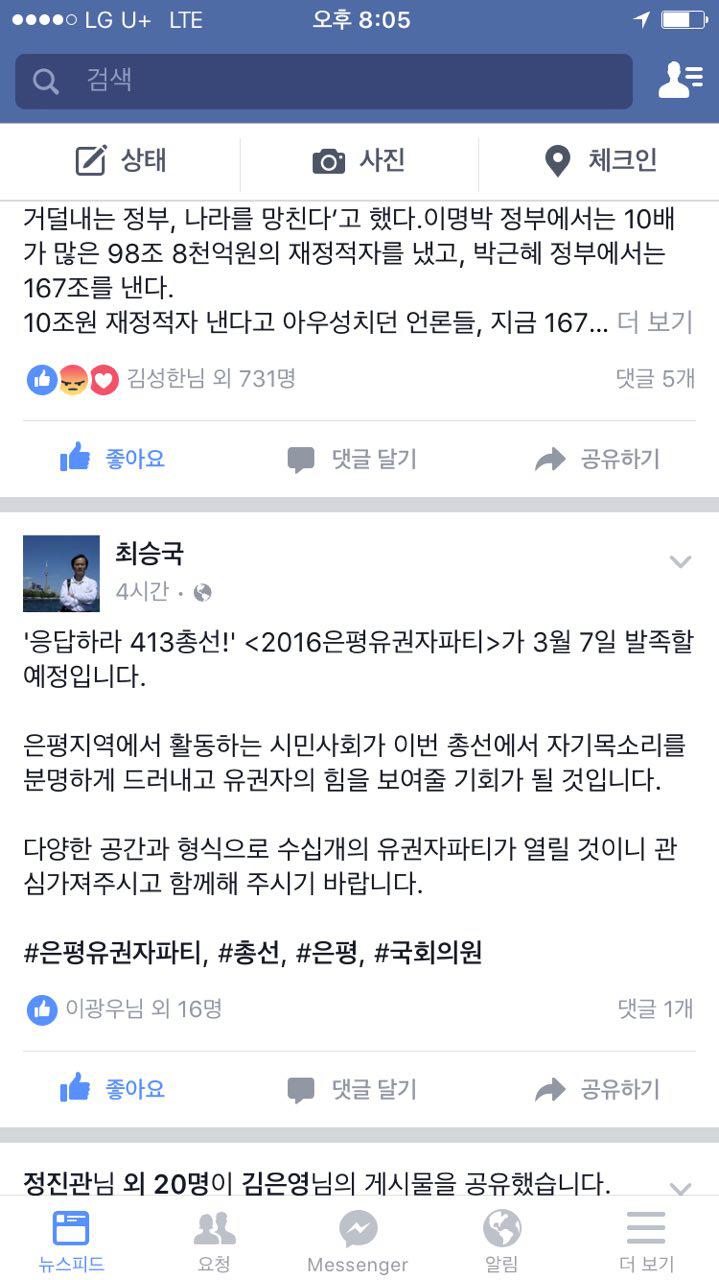This screenshot has width=719, height=1280.
Task: Expand the post with 더 보기
Action: click(x=655, y=322)
